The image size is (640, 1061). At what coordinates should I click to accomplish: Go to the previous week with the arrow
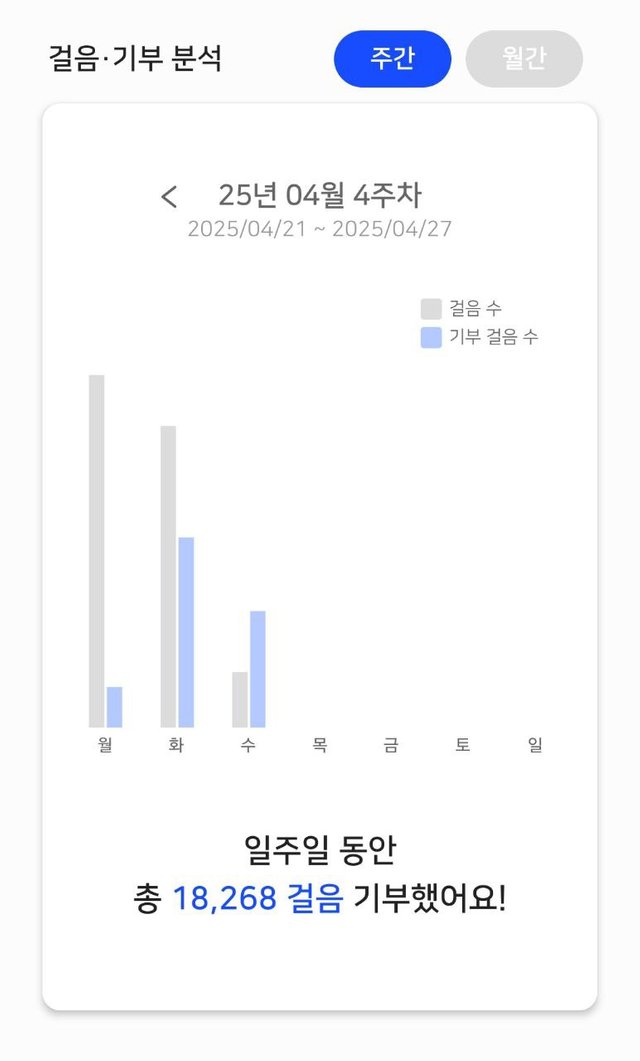(169, 197)
